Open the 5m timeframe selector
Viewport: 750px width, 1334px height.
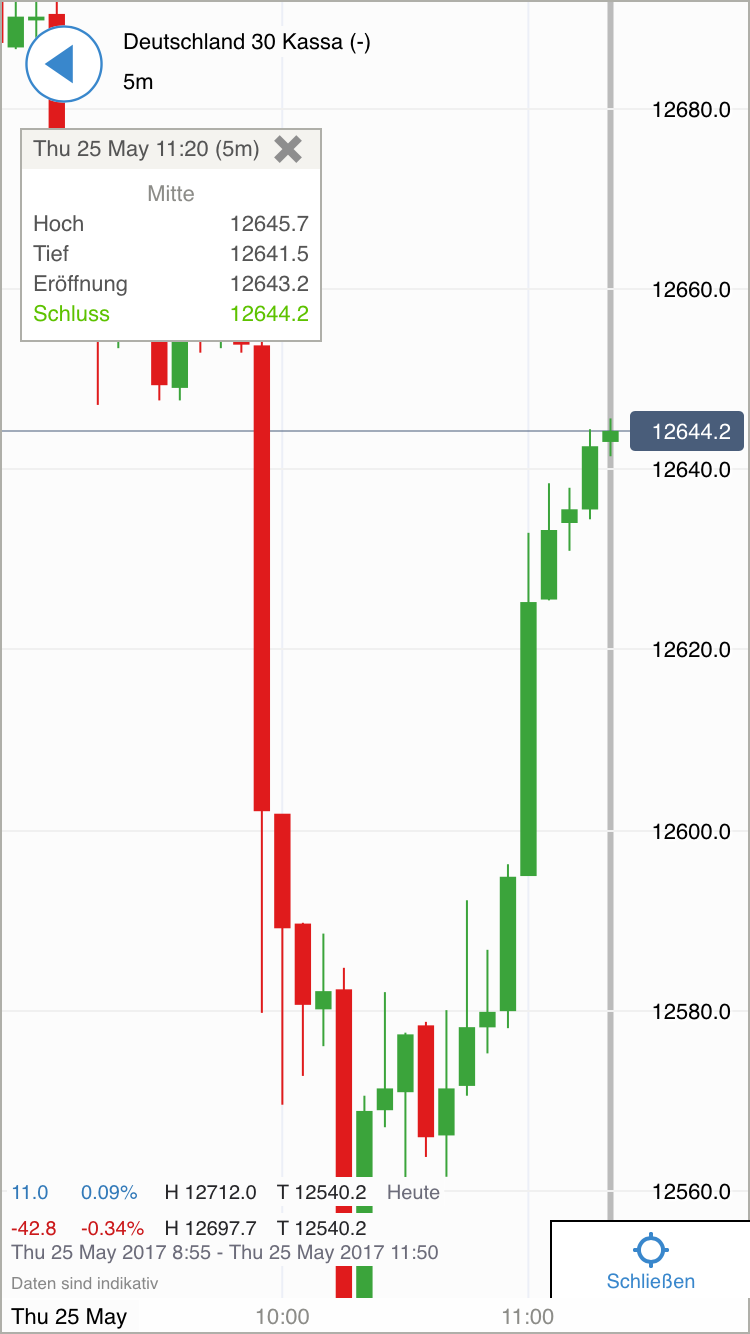tap(139, 82)
